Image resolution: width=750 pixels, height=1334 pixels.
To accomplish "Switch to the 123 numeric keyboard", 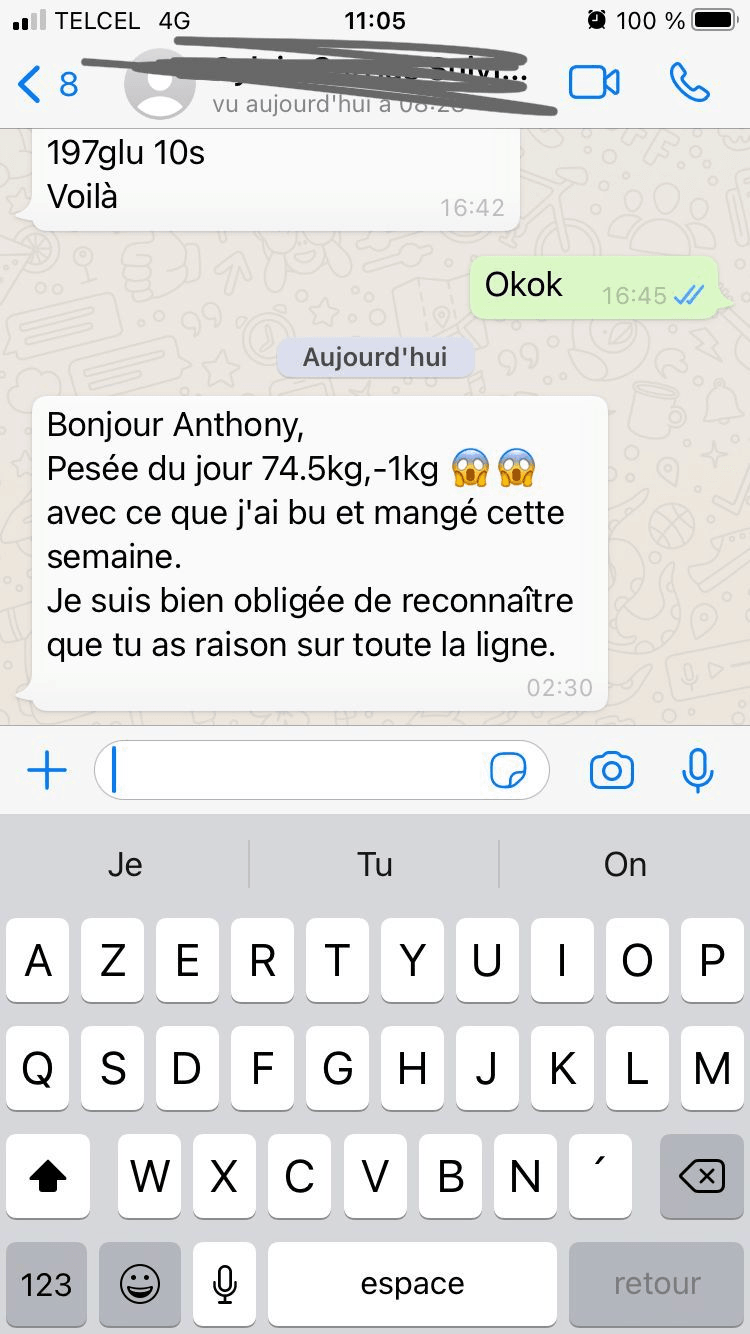I will 46,1284.
